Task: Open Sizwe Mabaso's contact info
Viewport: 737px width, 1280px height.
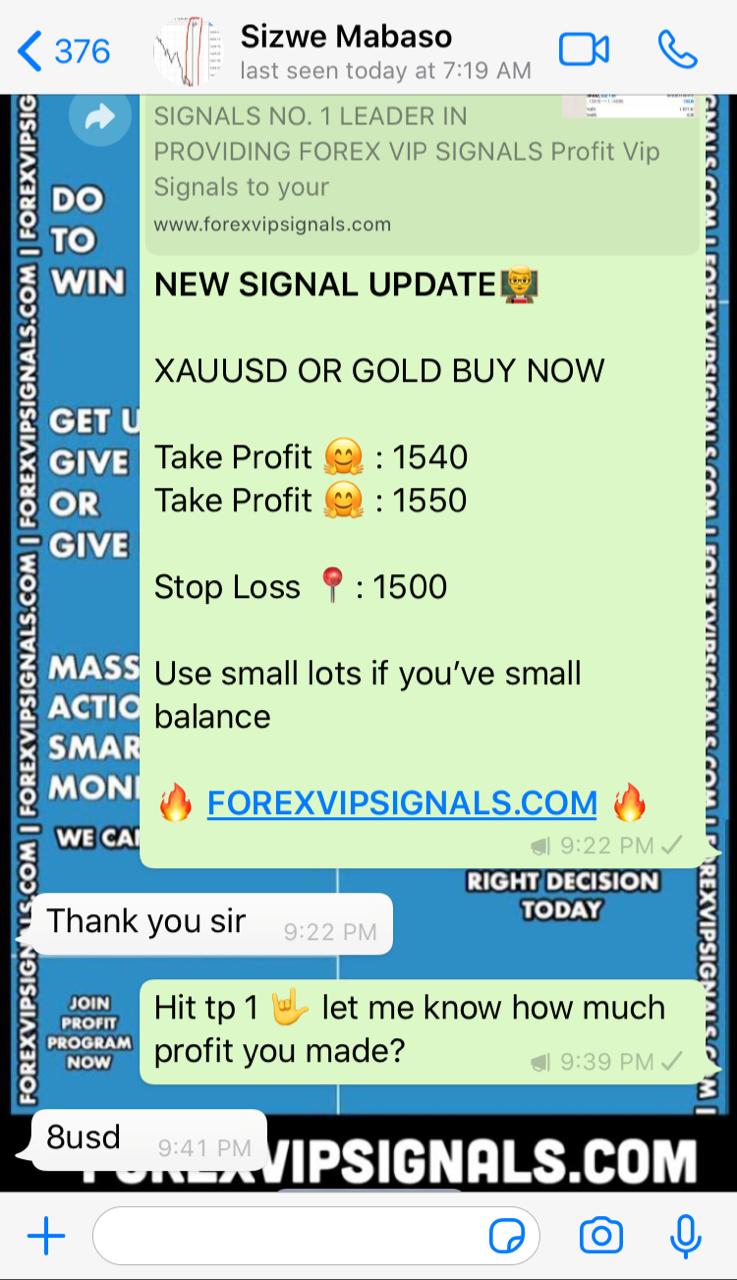Action: tap(345, 50)
